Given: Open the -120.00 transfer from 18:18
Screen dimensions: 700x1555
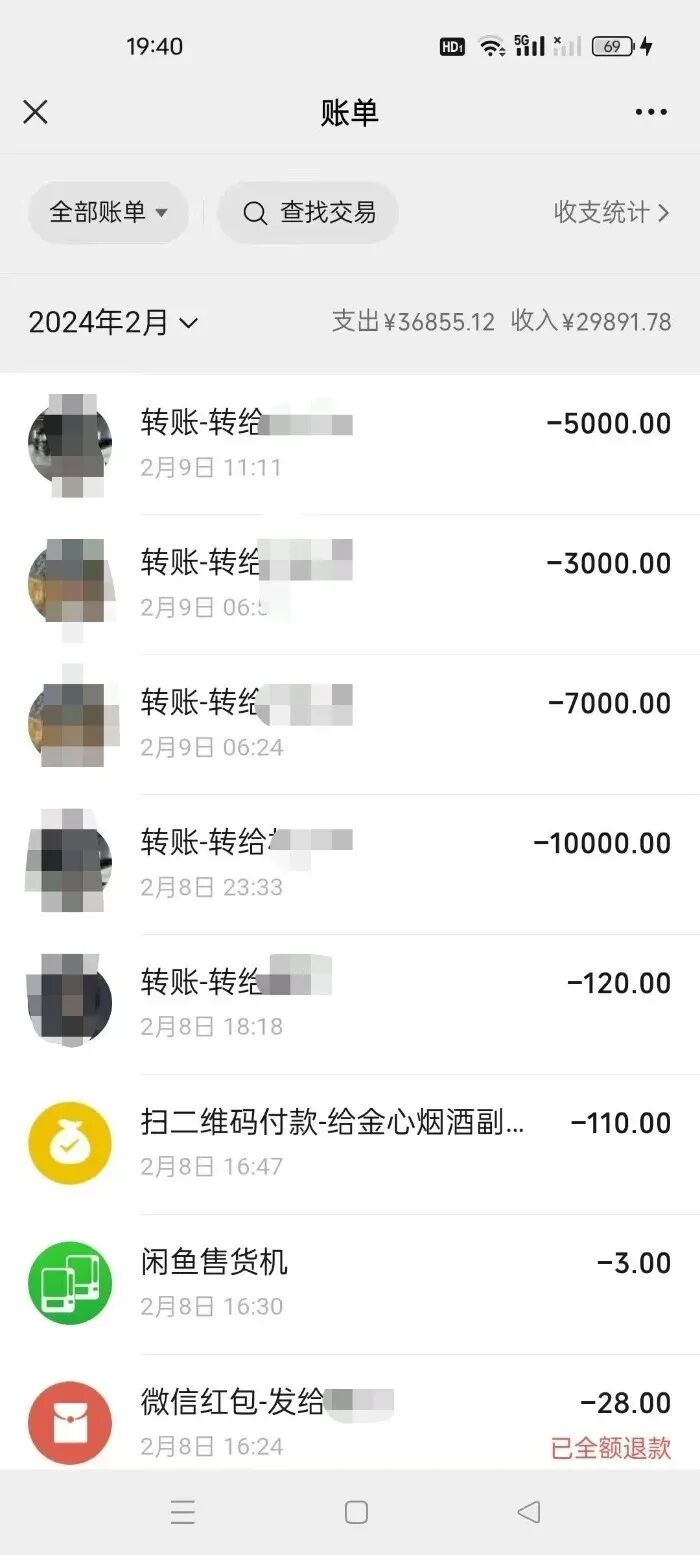Looking at the screenshot, I should click(350, 1005).
